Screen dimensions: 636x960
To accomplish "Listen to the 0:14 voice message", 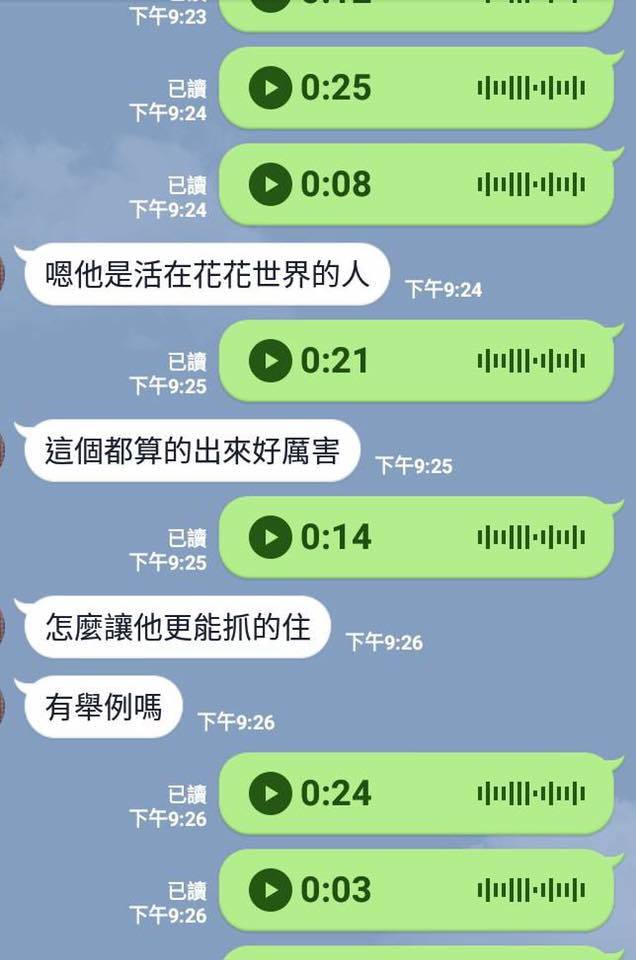I will click(x=270, y=537).
